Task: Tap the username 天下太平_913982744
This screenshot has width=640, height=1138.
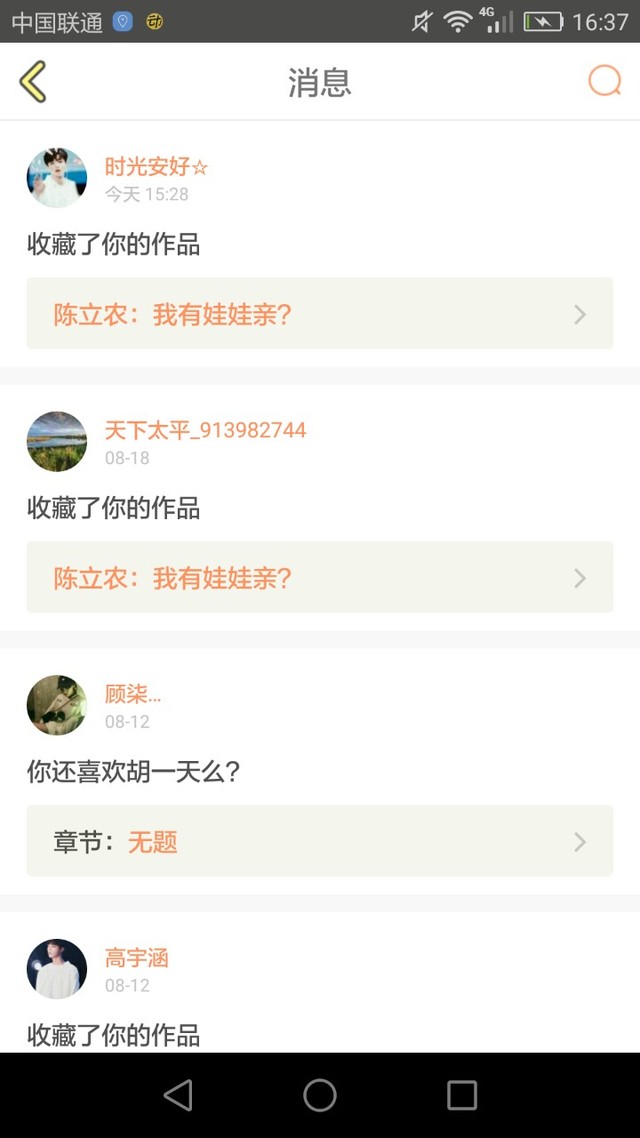Action: coord(205,430)
